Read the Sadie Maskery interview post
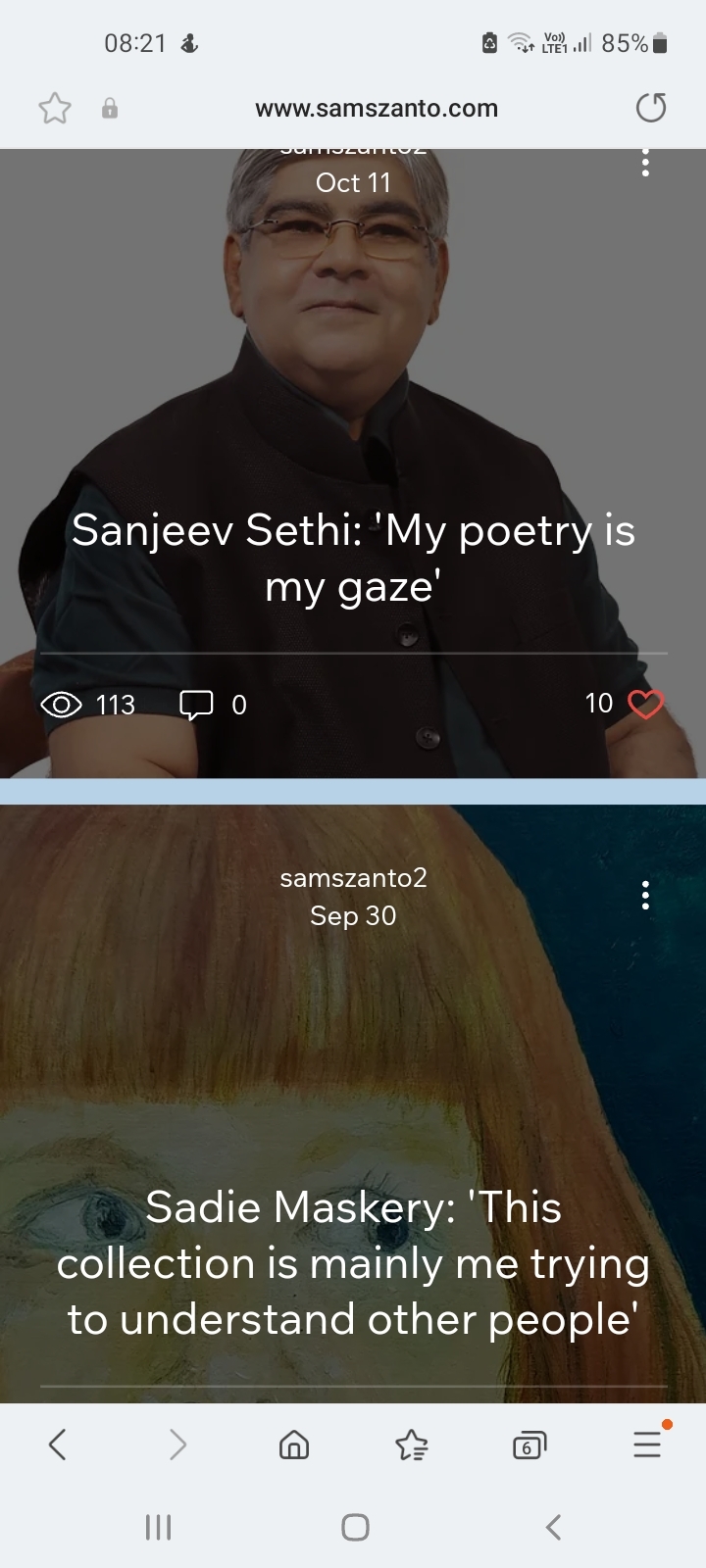 pyautogui.click(x=353, y=1262)
